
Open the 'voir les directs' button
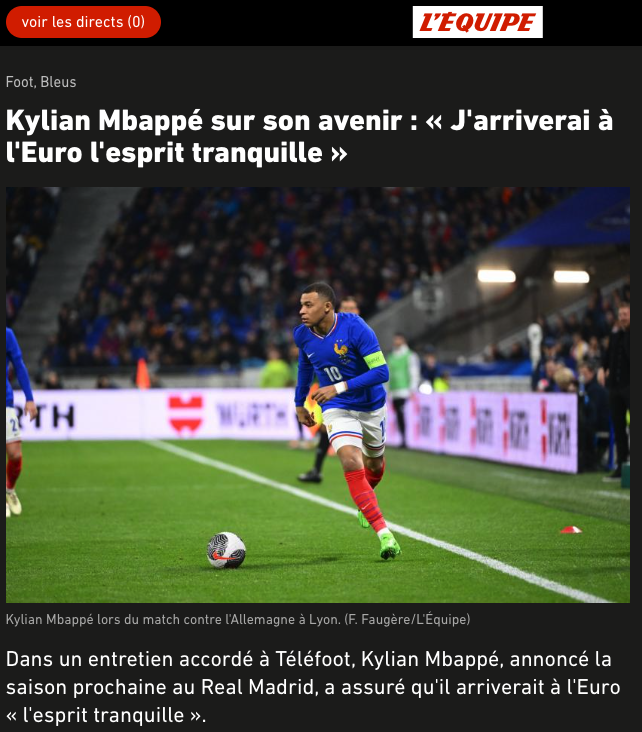pyautogui.click(x=83, y=22)
